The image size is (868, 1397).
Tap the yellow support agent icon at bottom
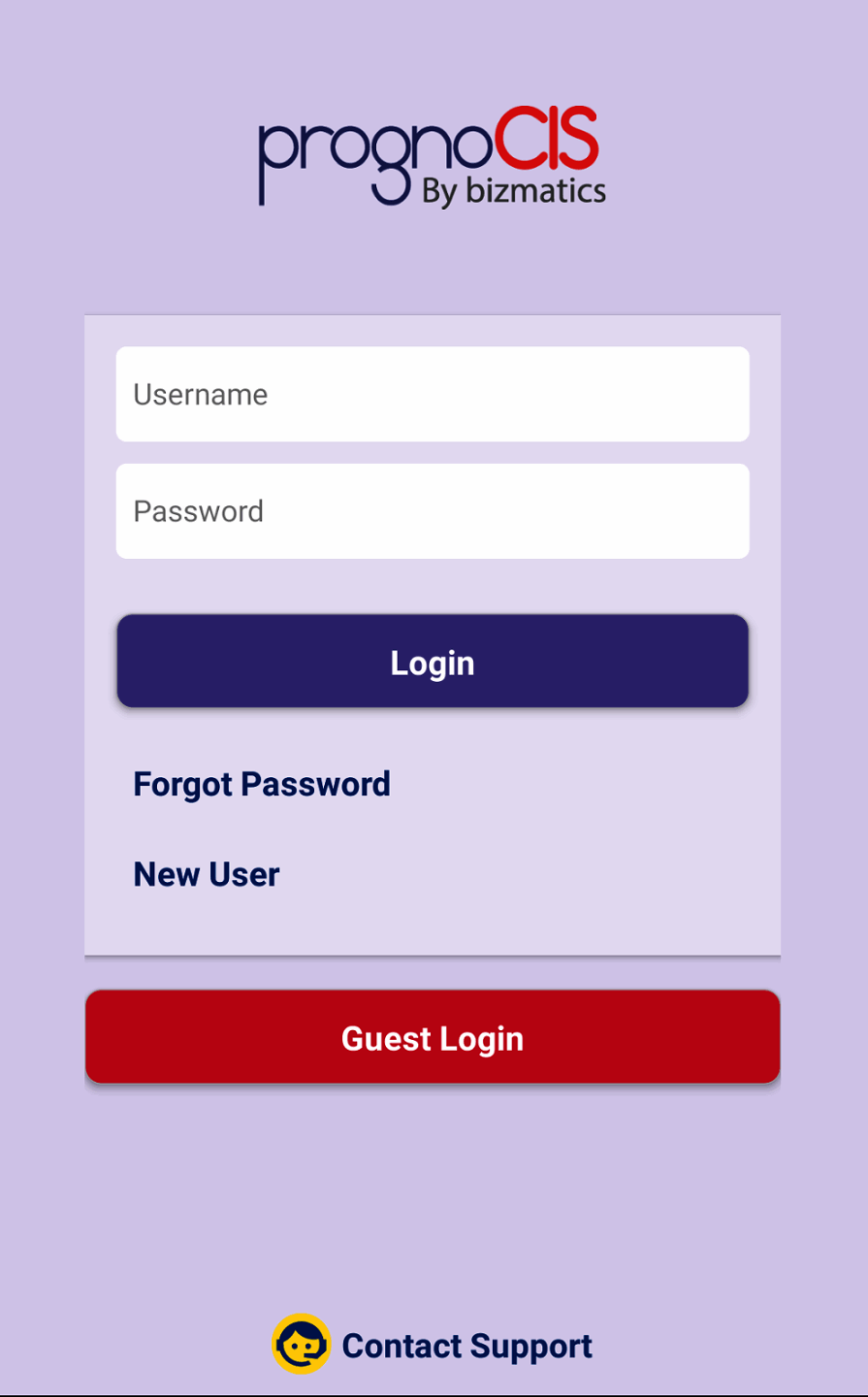click(302, 1346)
